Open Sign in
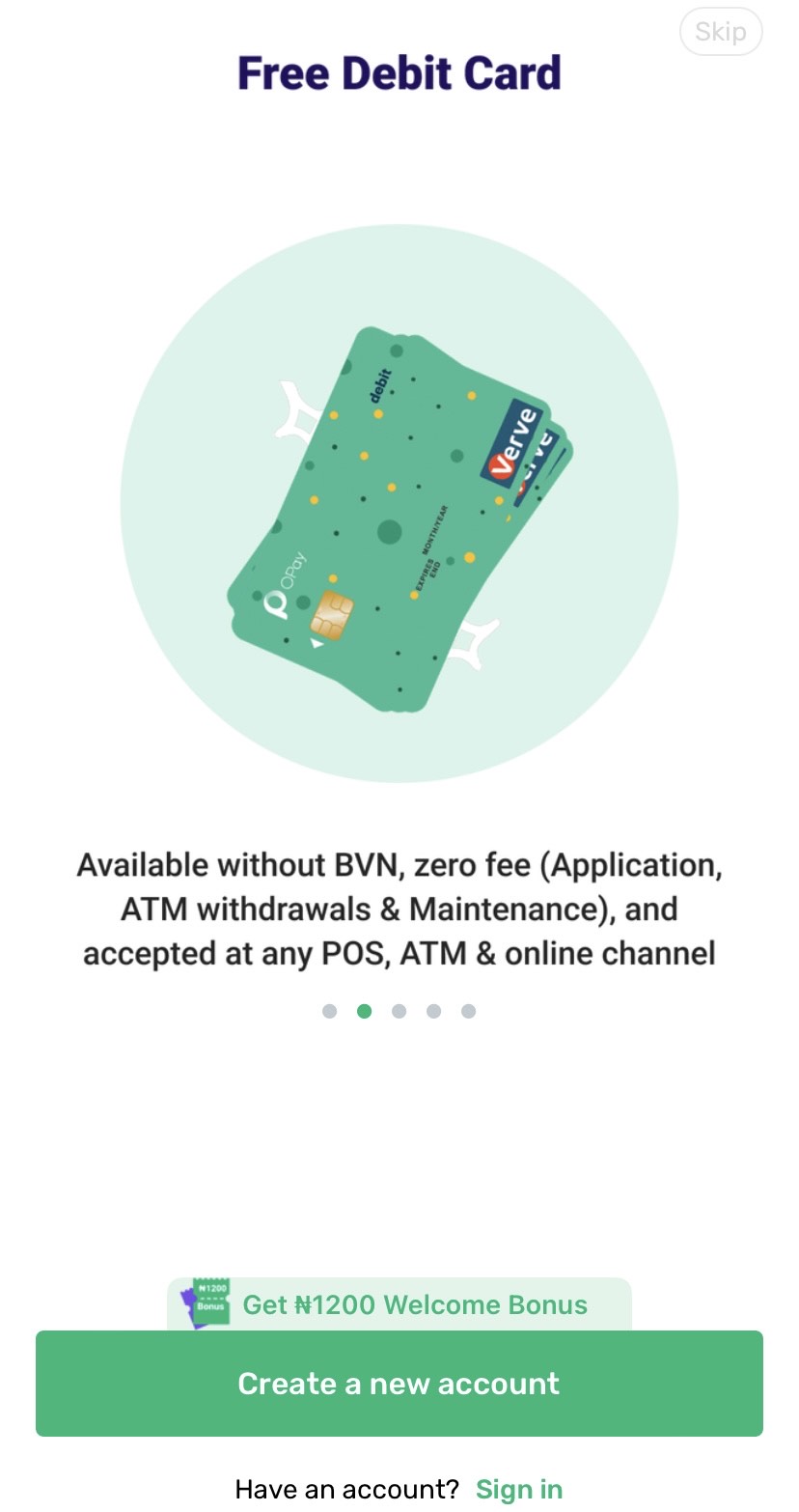This screenshot has height=1512, width=799. pos(518,1488)
